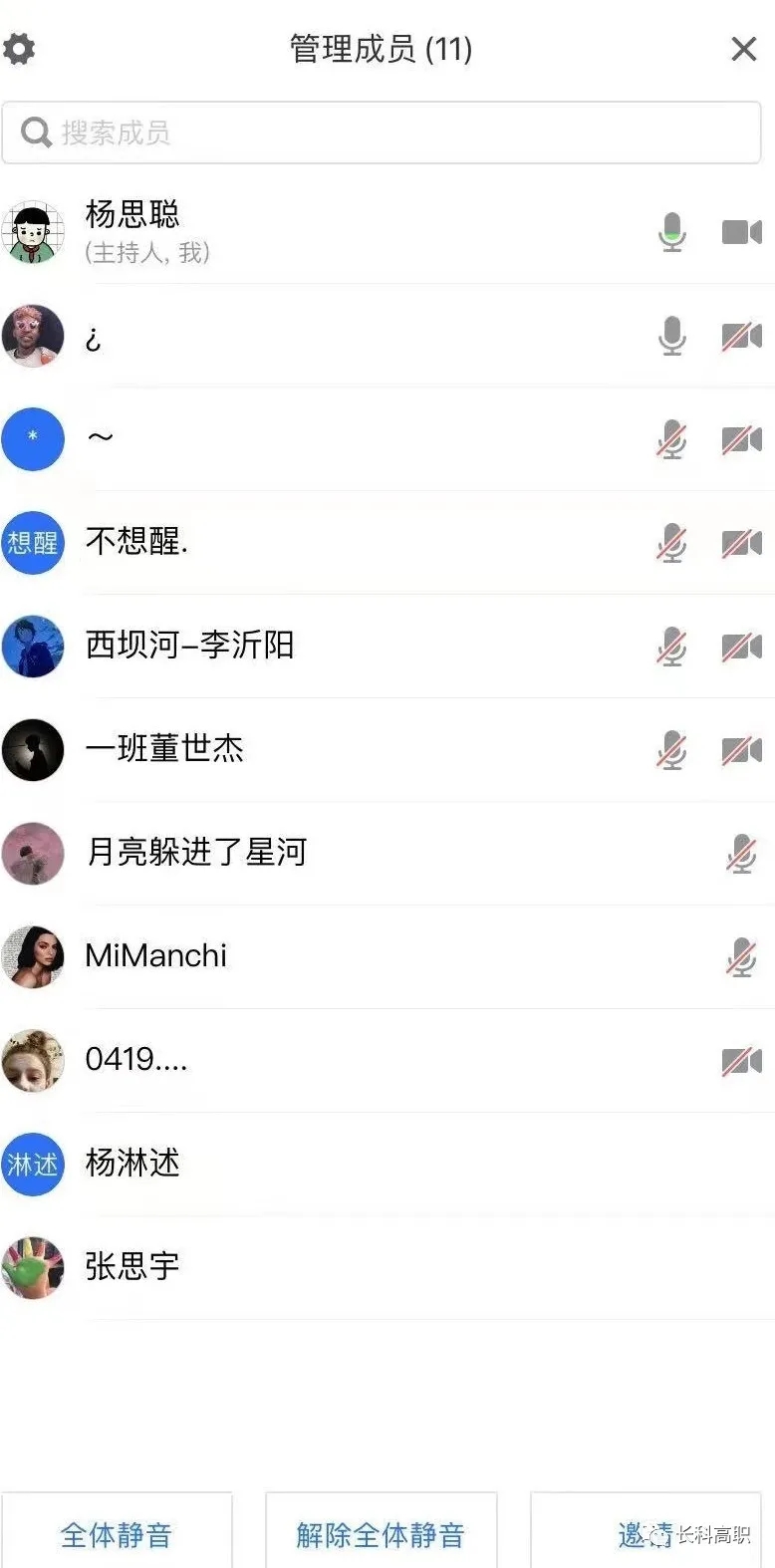
Task: Unmute 月亮躲进了星河's microphone
Action: (x=741, y=855)
